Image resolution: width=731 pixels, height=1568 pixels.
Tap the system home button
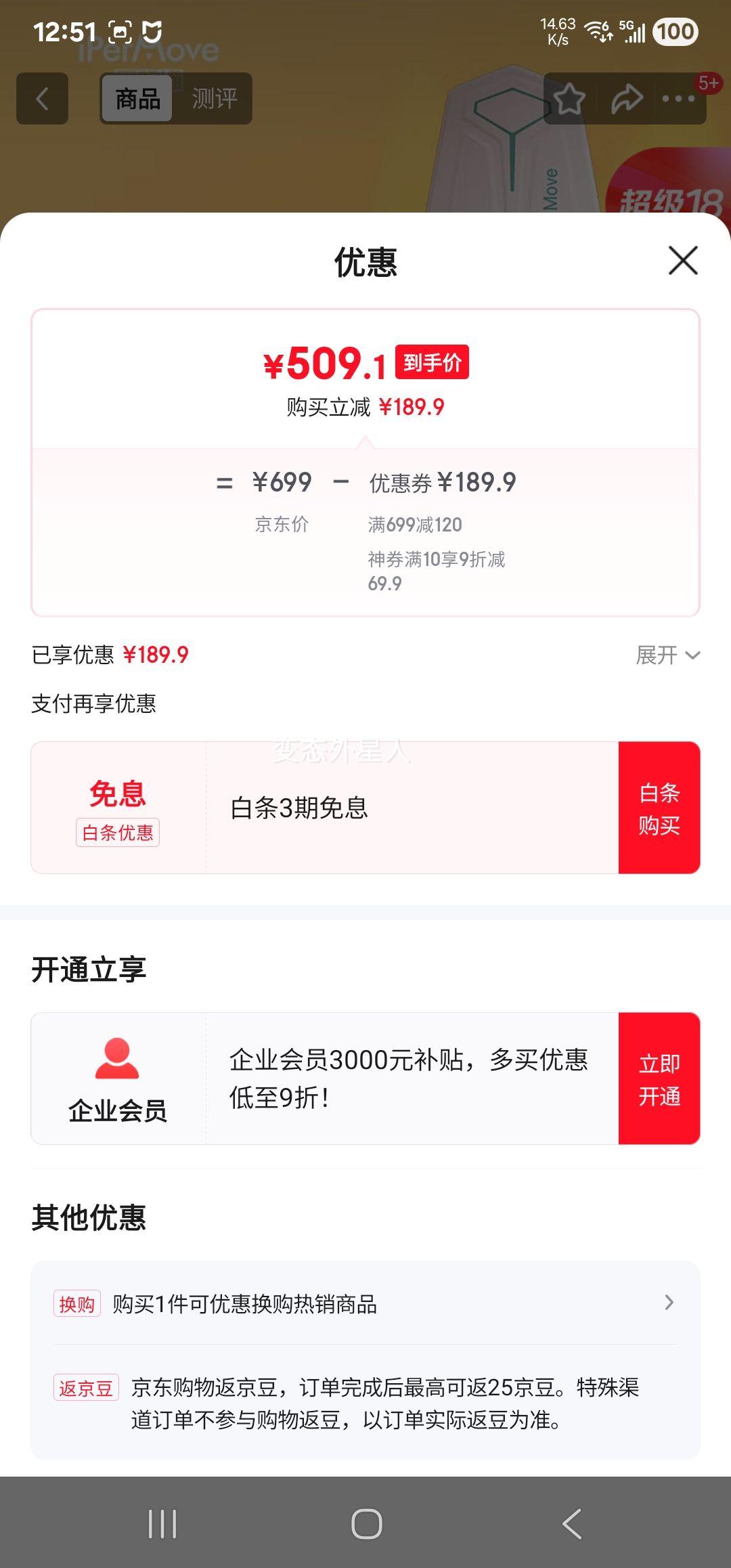(x=366, y=1523)
